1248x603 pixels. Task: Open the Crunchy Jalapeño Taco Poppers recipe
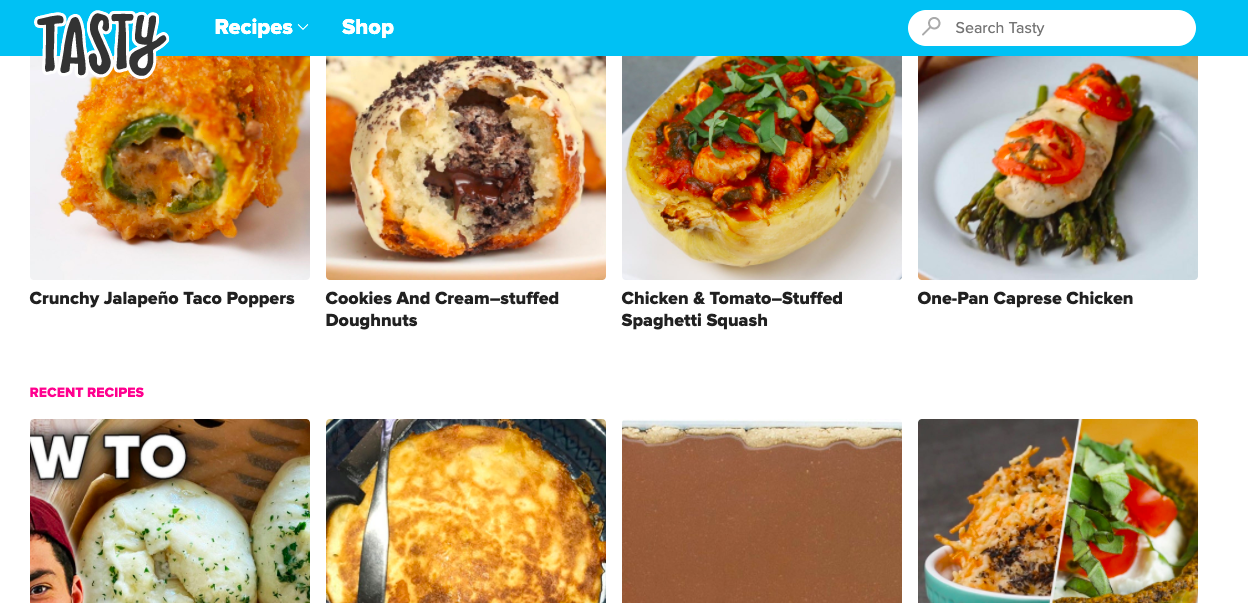(x=162, y=298)
